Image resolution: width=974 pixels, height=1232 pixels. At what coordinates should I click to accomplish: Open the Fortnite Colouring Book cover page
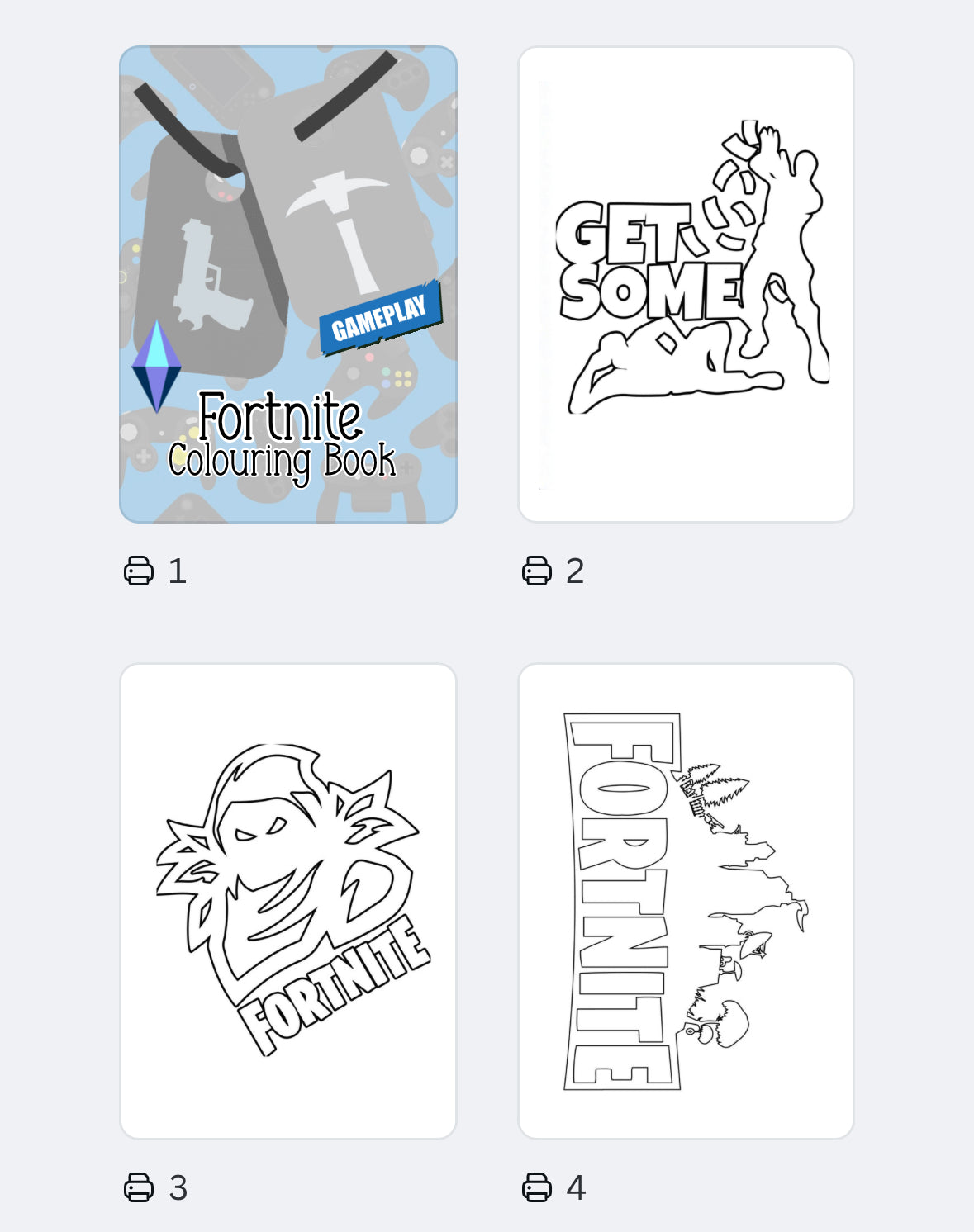288,284
